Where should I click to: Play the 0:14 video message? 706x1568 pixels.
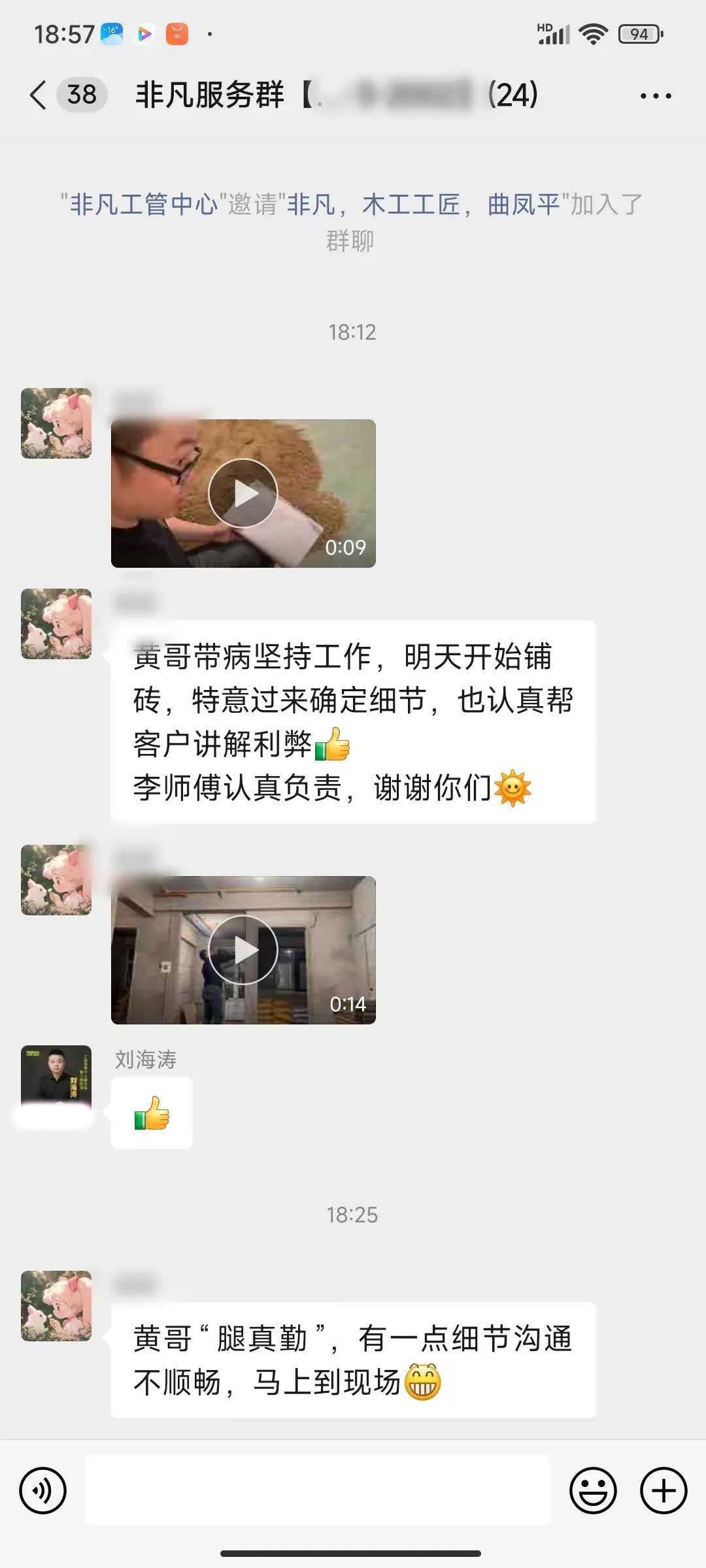(x=243, y=950)
